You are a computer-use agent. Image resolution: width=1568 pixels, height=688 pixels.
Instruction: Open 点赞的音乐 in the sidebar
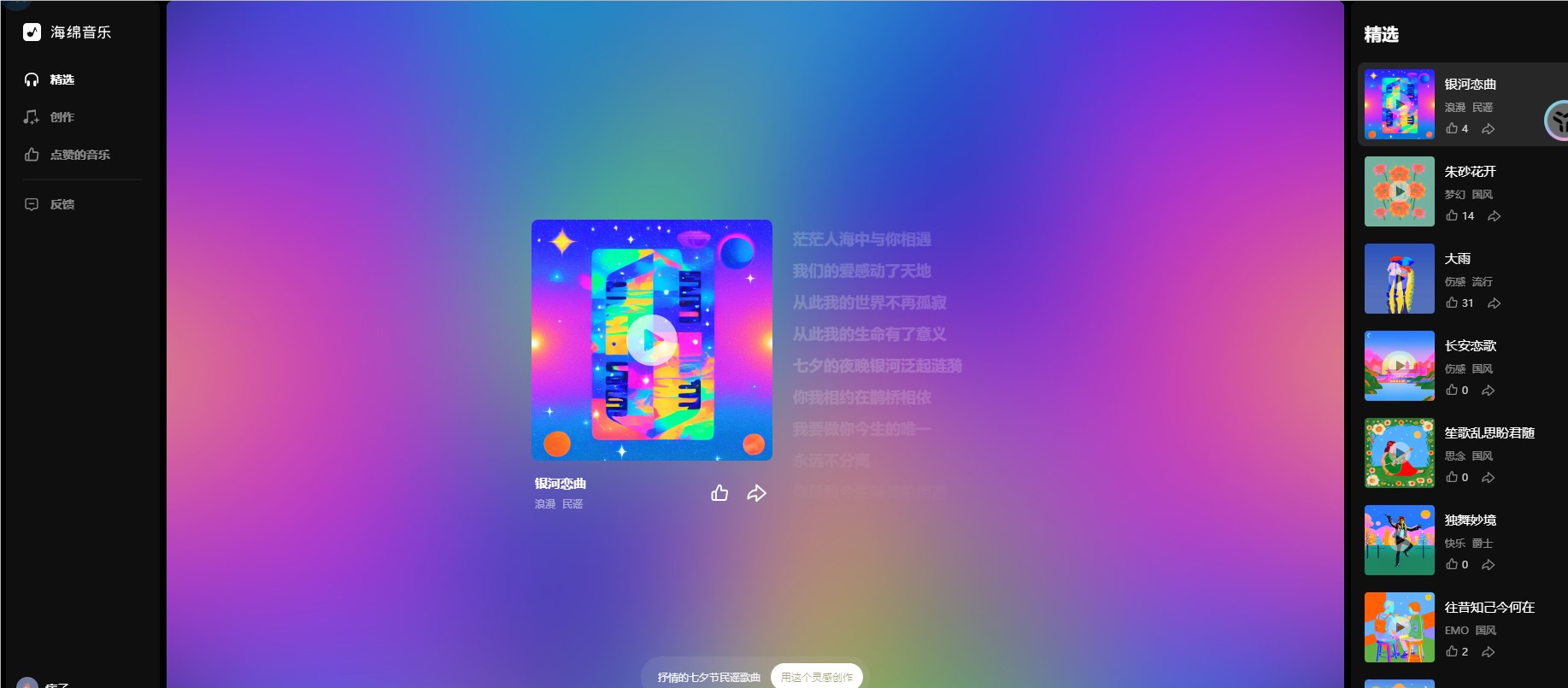(79, 155)
